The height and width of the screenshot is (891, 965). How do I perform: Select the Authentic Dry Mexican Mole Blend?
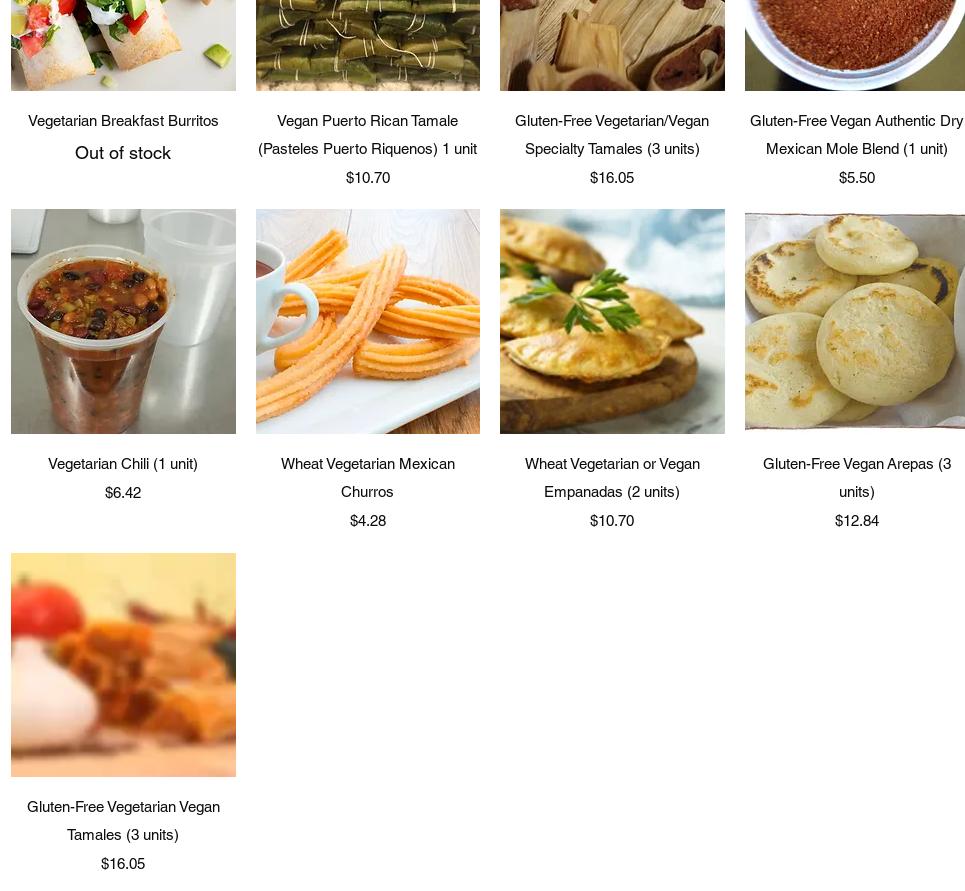[856, 134]
